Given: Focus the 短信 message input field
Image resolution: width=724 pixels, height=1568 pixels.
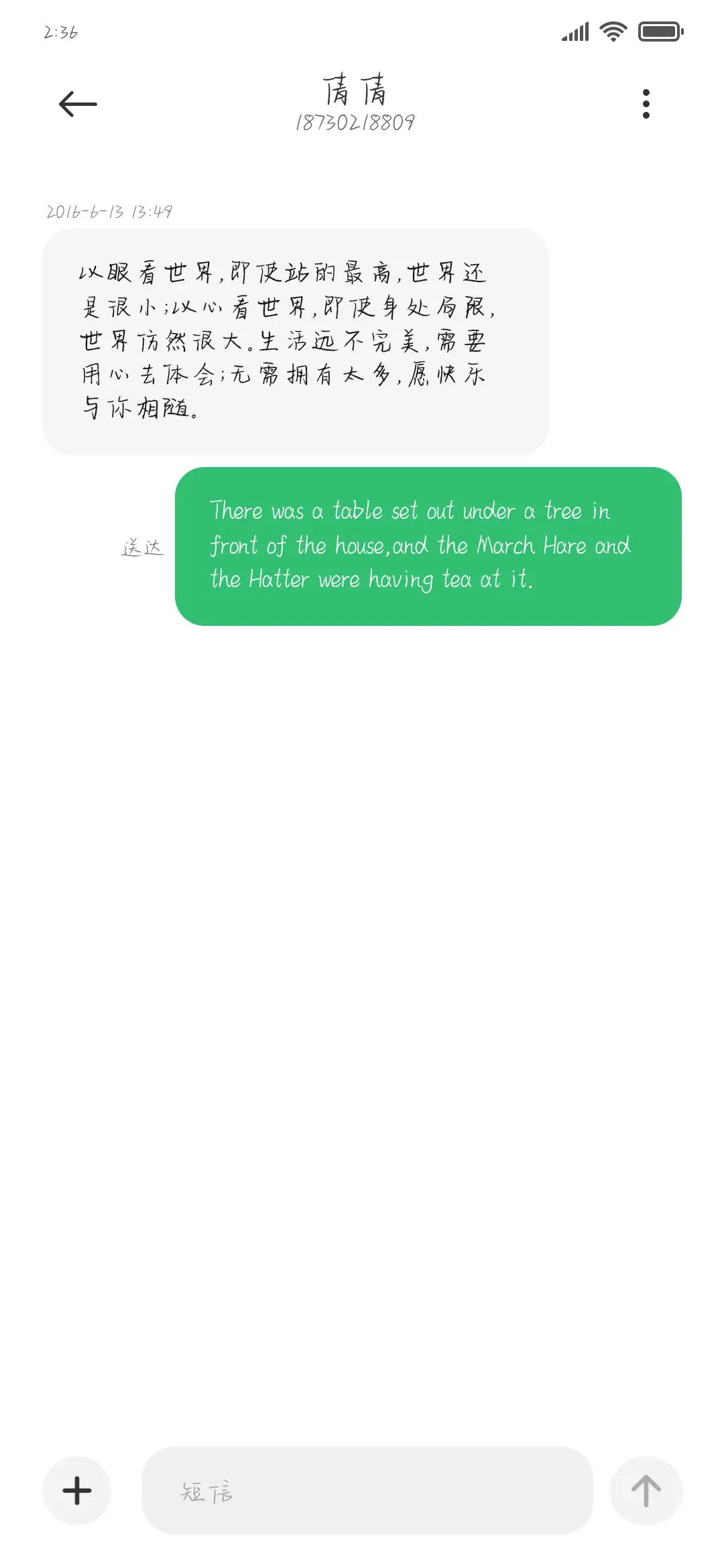Looking at the screenshot, I should click(367, 1491).
